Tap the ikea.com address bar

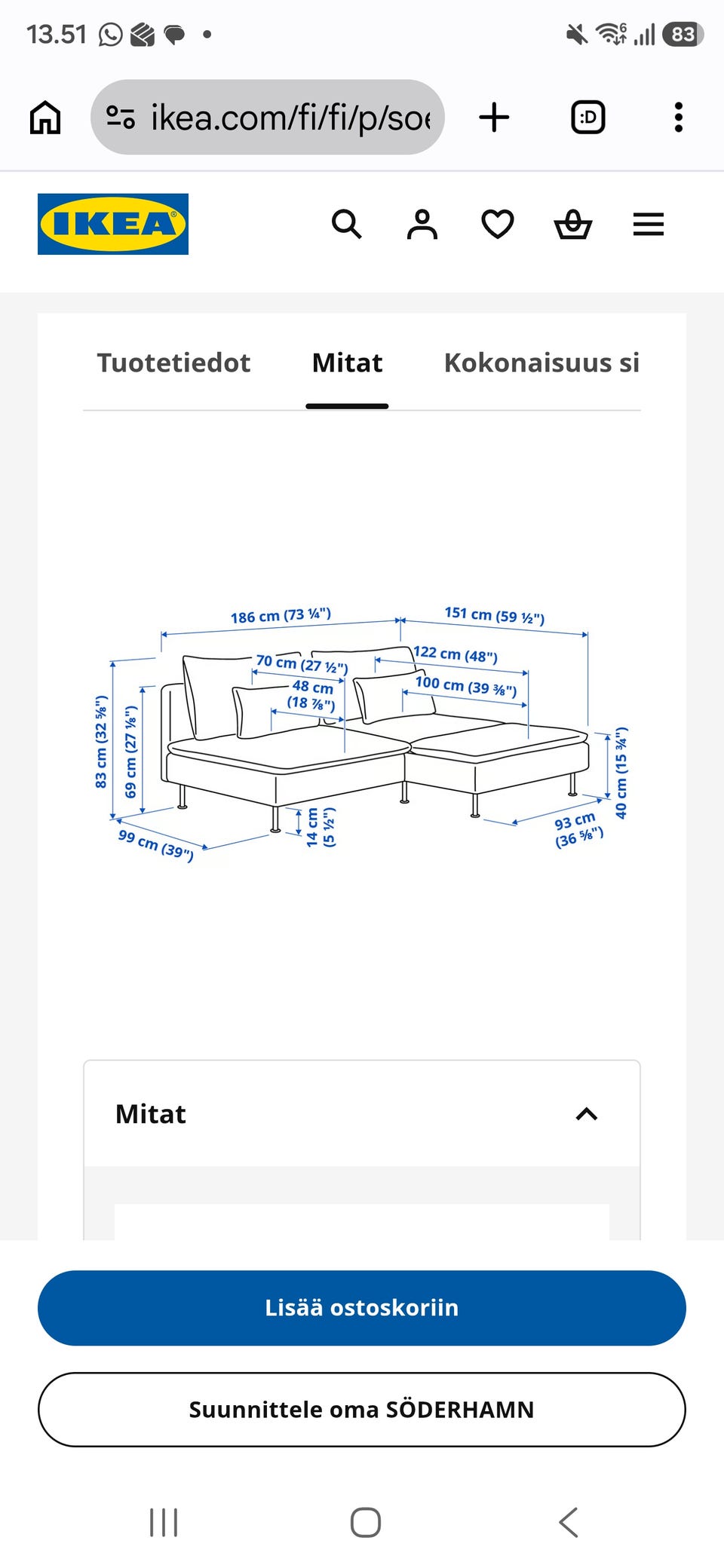tap(267, 118)
